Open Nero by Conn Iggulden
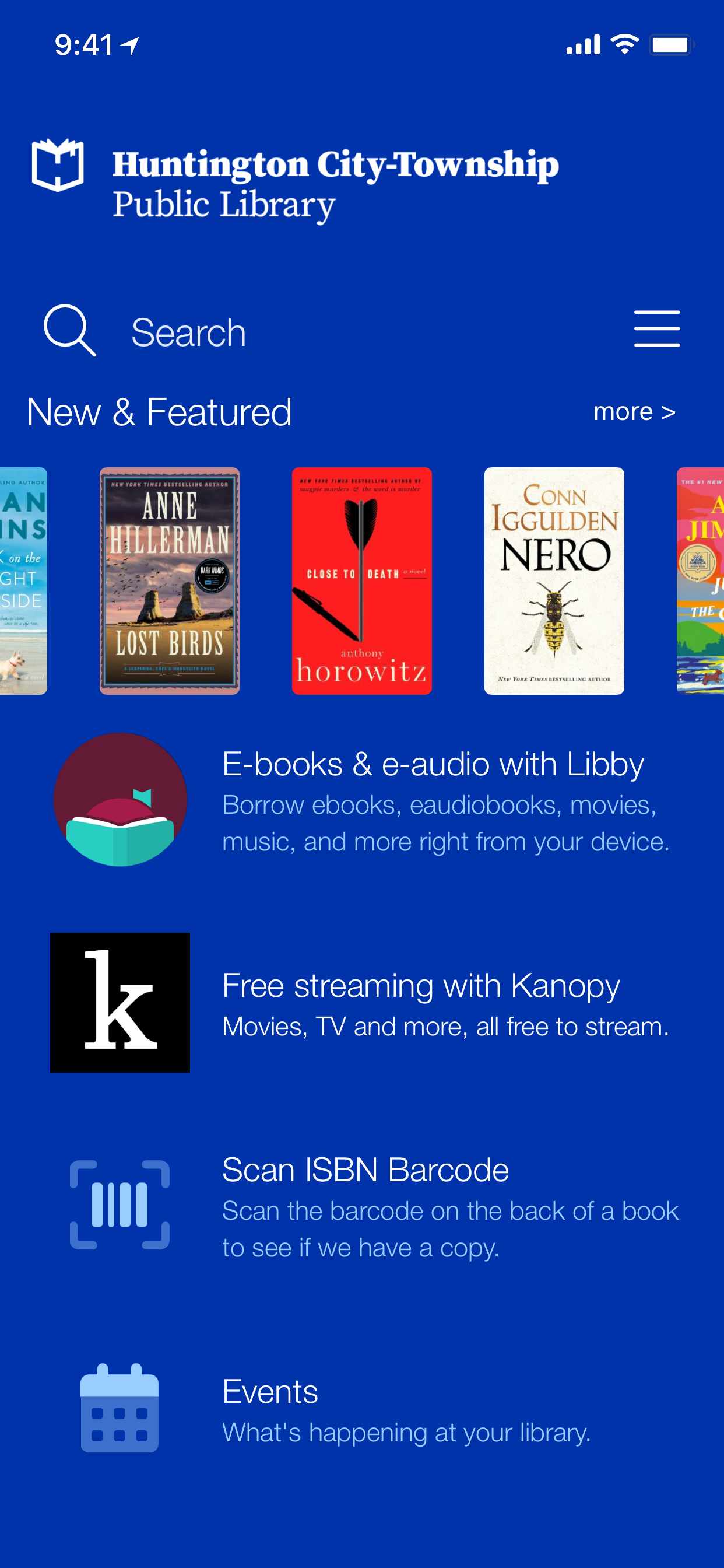724x1568 pixels. (x=554, y=580)
